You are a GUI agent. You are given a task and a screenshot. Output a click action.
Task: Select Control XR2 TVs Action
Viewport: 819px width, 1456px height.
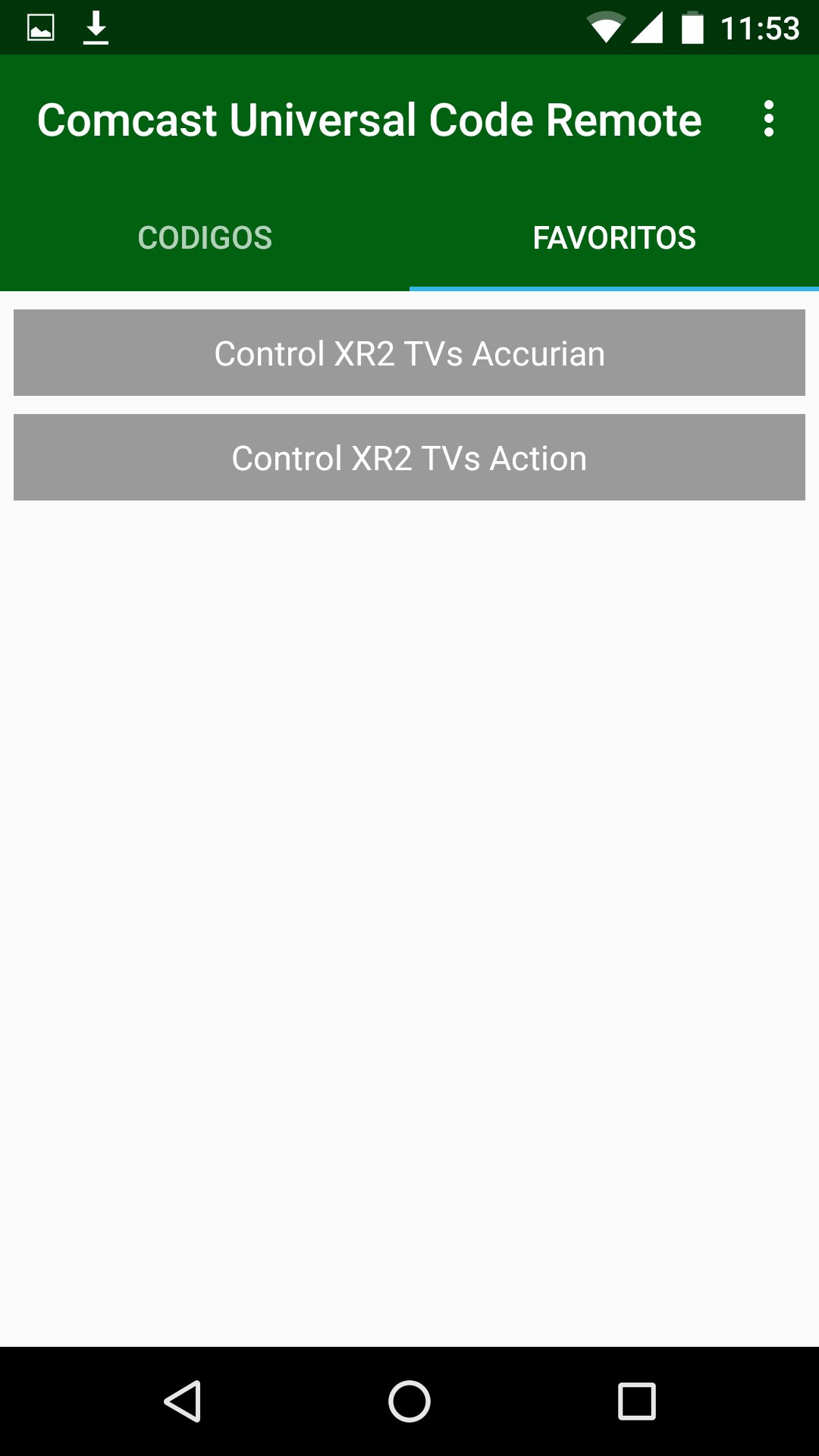[x=409, y=457]
